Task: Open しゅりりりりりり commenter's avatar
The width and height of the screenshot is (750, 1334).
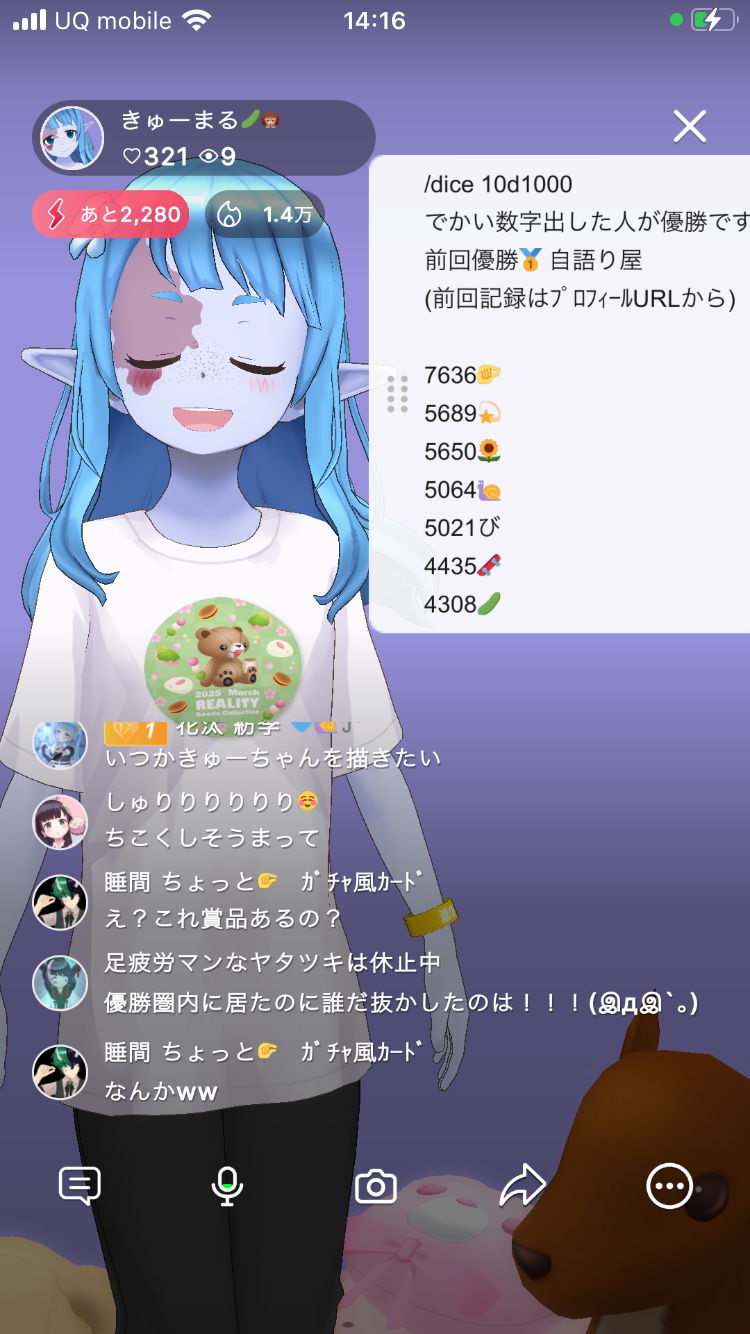Action: (x=60, y=822)
